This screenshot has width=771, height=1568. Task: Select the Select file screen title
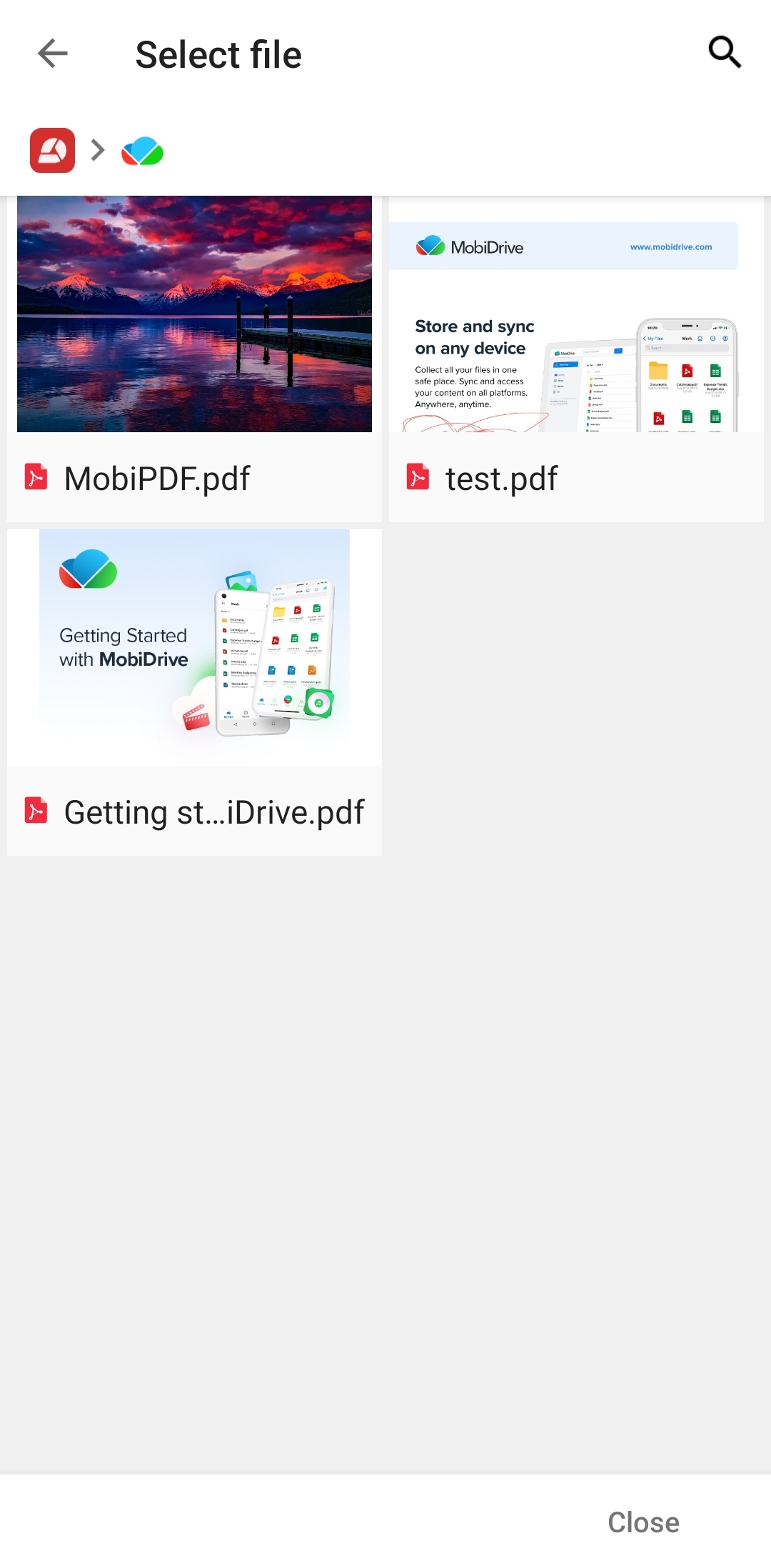(x=218, y=54)
